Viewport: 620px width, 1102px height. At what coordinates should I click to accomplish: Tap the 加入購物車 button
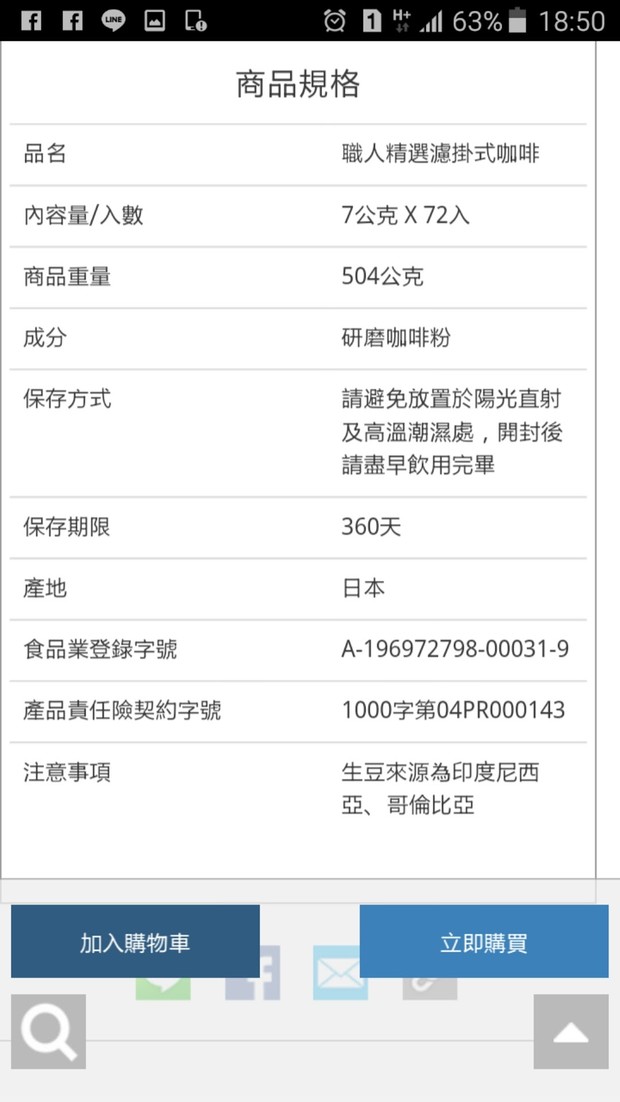[x=135, y=941]
